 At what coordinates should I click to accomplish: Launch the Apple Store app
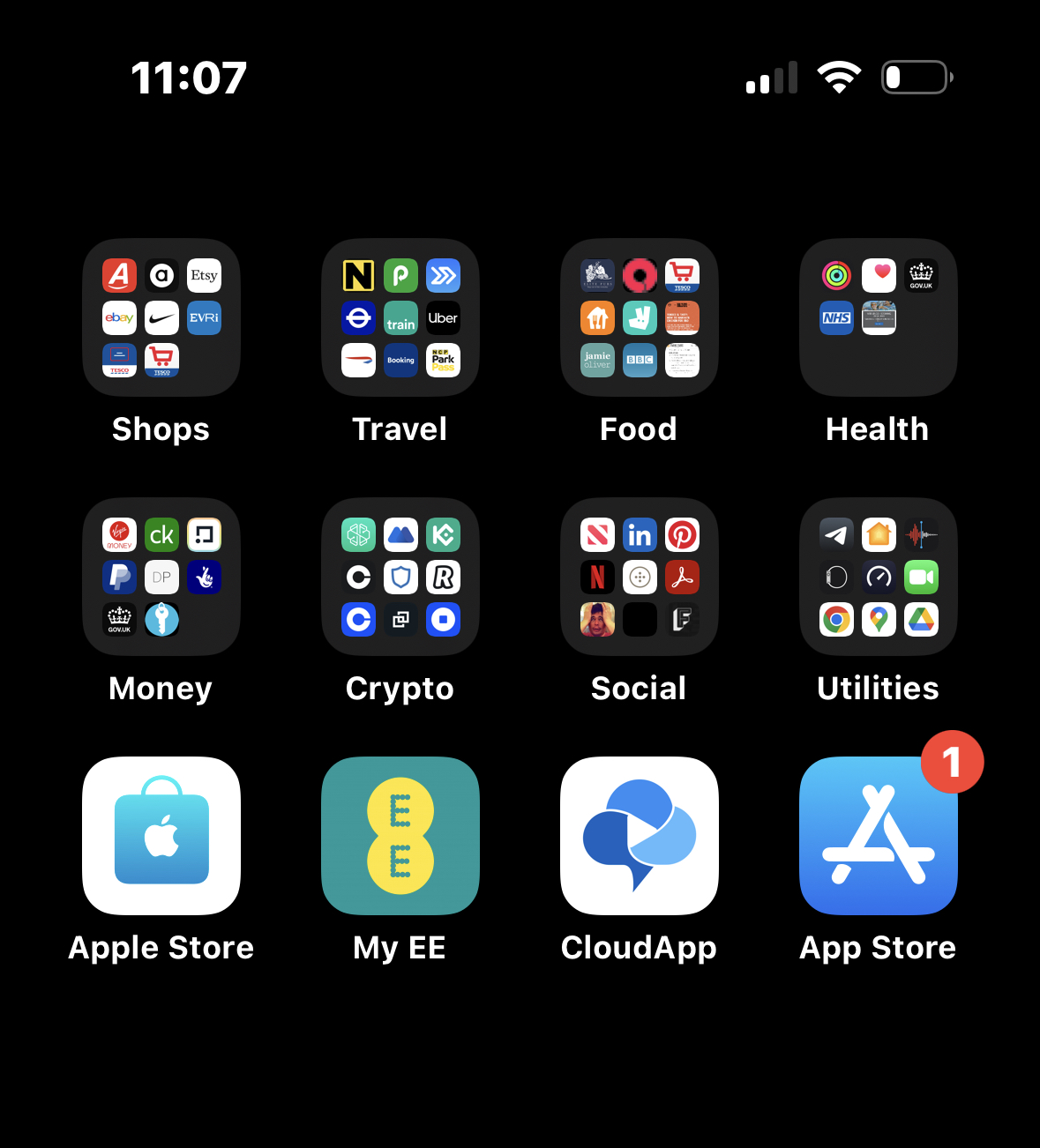[x=161, y=836]
